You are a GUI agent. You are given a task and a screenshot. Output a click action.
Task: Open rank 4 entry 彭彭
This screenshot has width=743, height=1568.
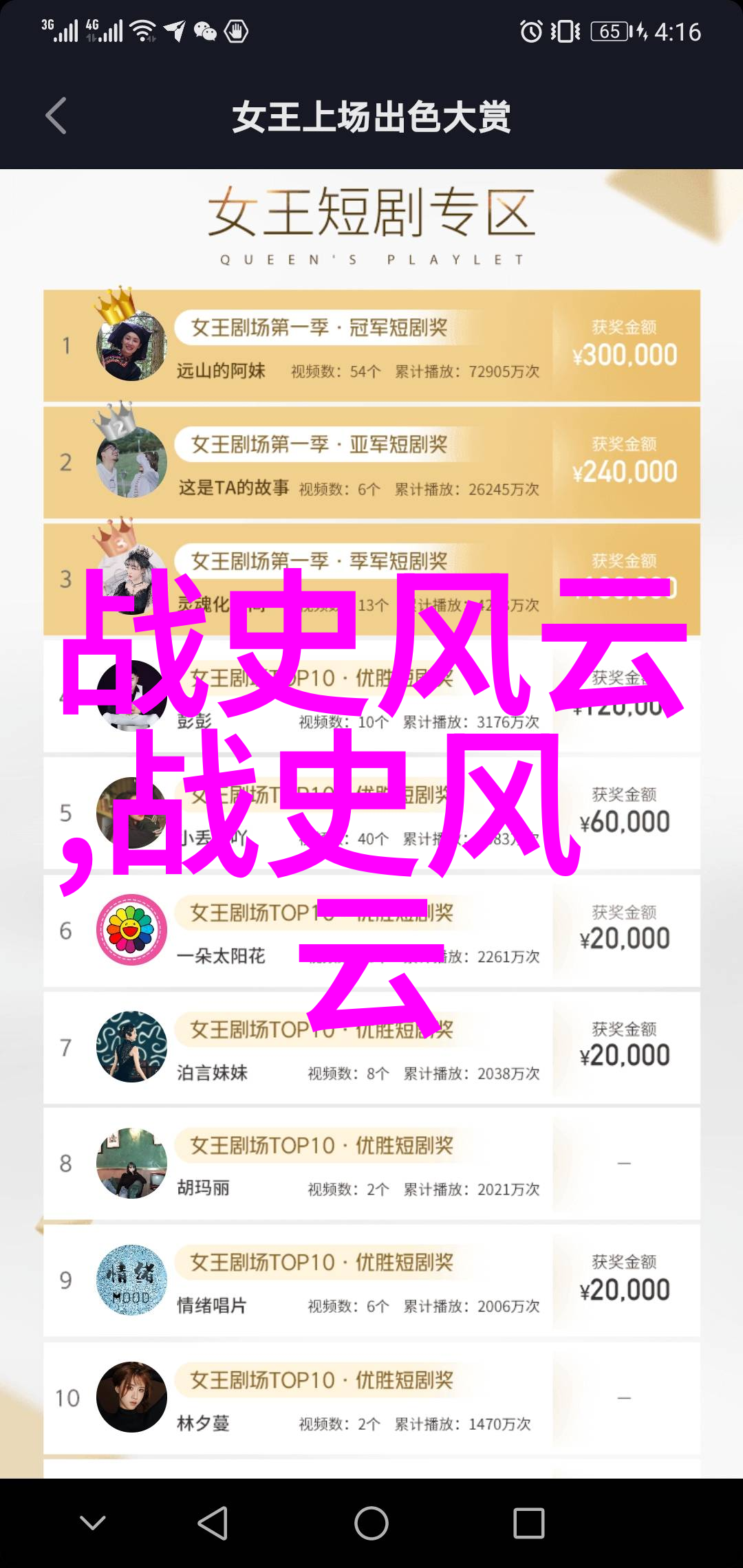click(371, 696)
